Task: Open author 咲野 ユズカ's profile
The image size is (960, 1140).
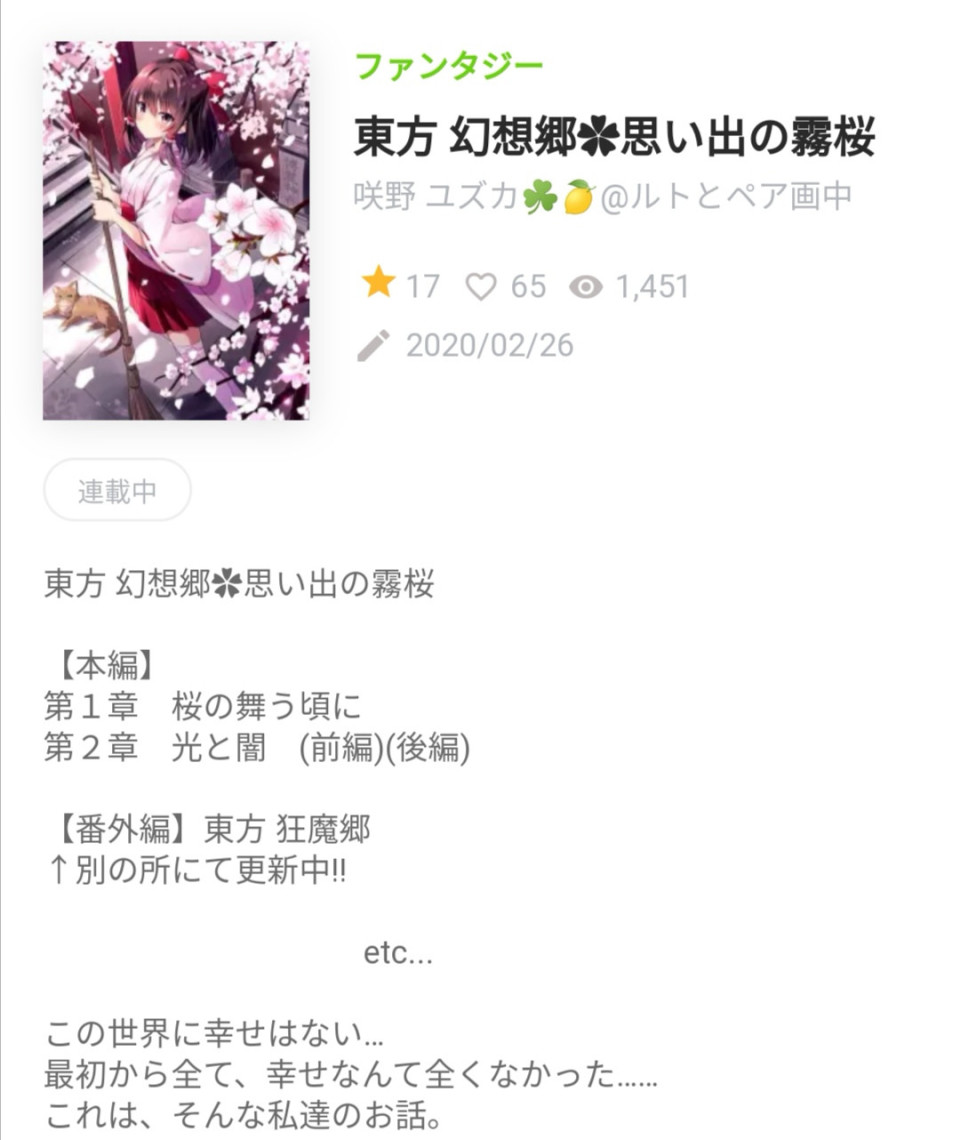Action: pyautogui.click(x=603, y=196)
